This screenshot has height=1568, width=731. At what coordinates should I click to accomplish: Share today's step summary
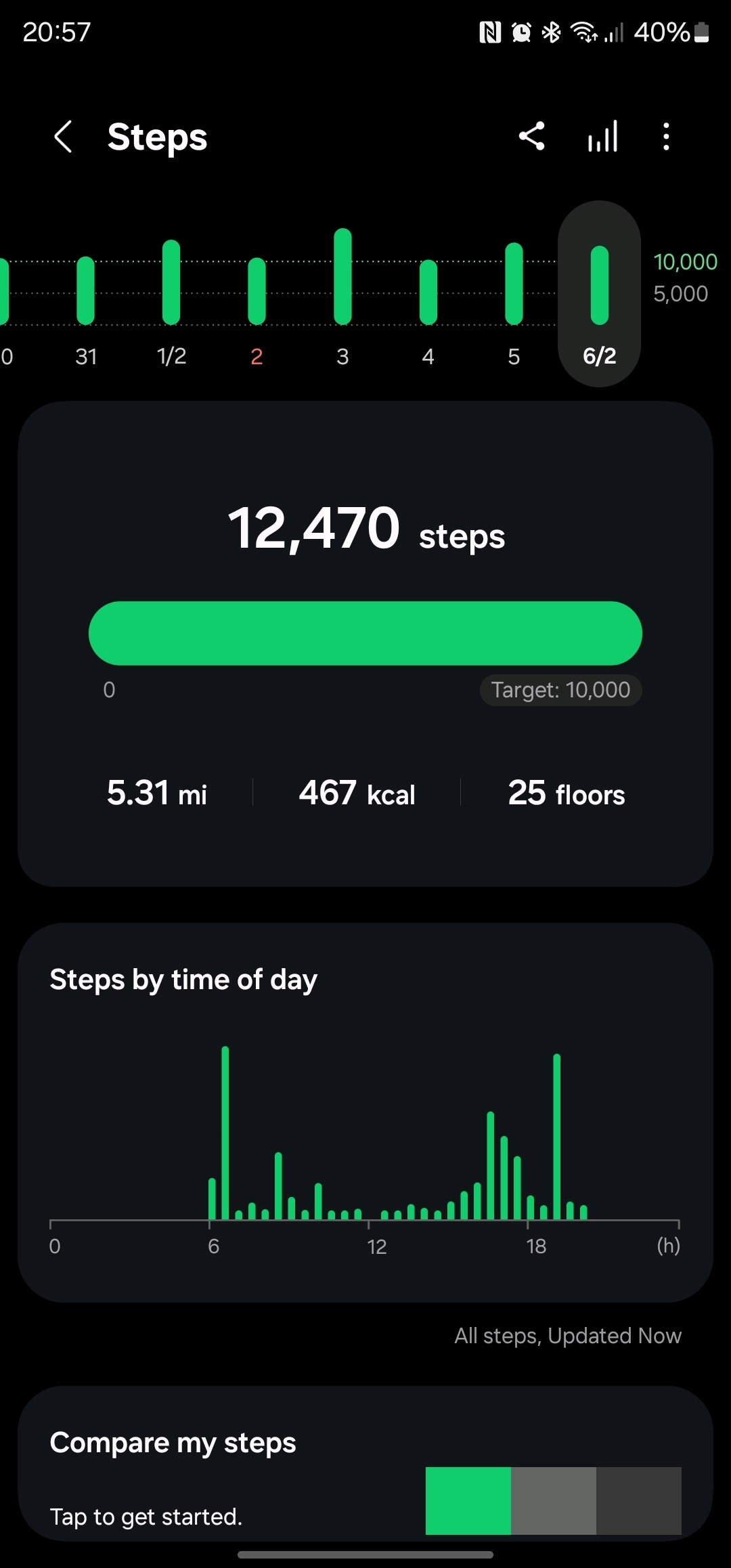tap(531, 136)
